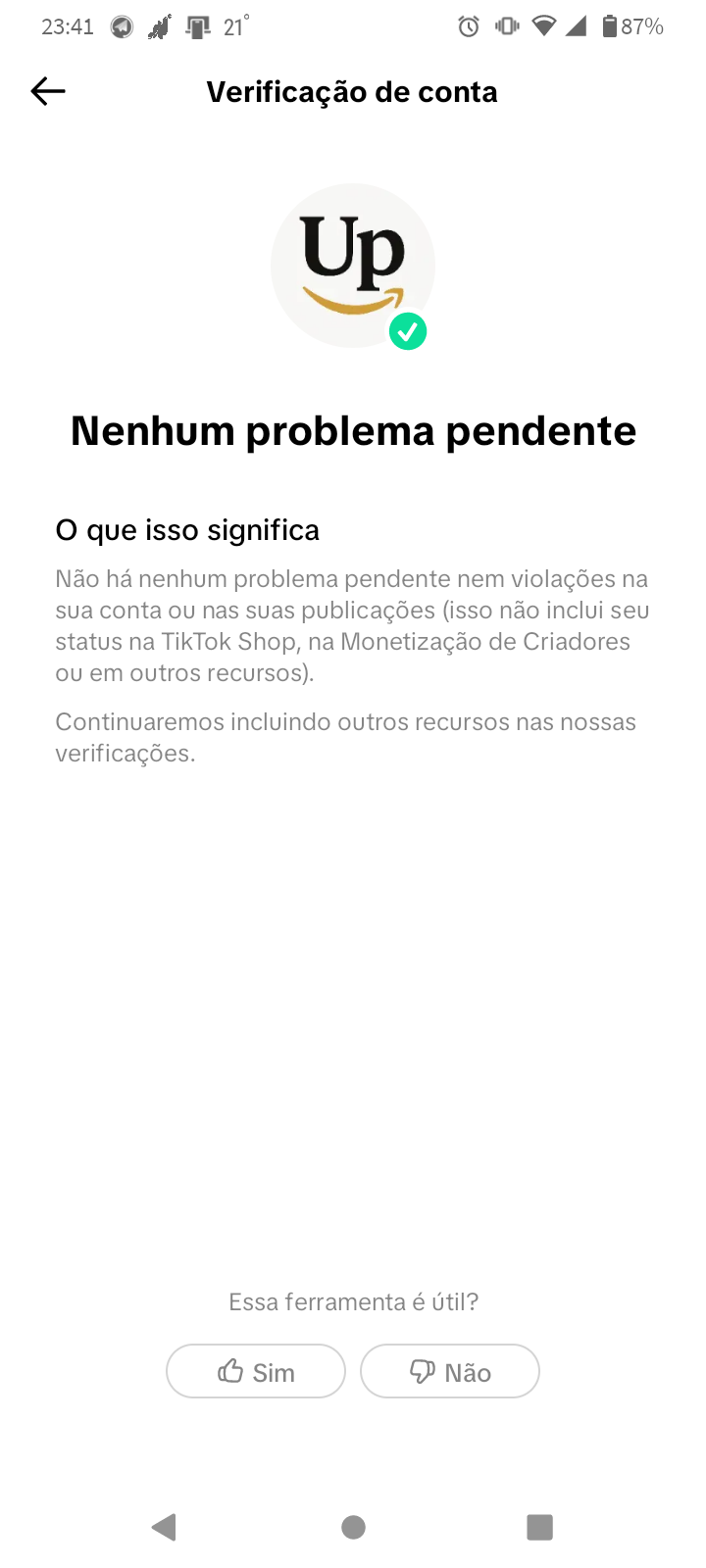Open recent apps from the navigation bar

539,1527
